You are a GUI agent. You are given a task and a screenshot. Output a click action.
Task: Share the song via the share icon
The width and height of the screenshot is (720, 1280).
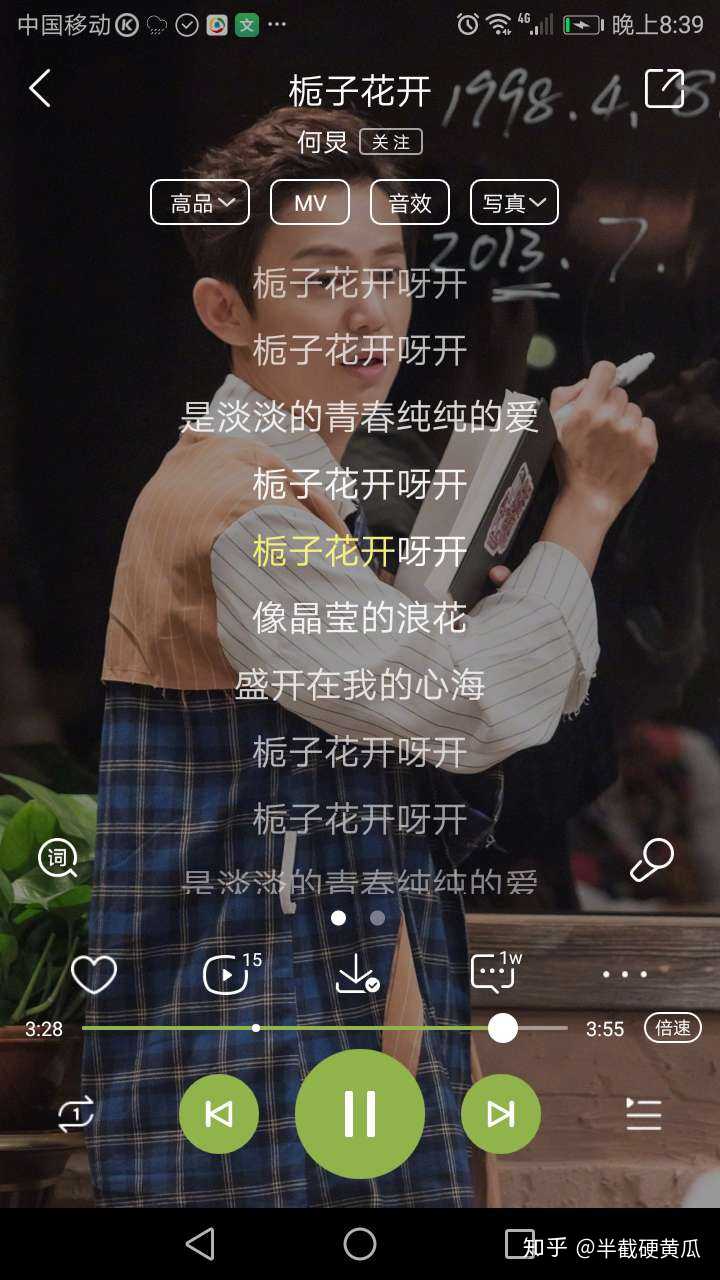[x=664, y=88]
